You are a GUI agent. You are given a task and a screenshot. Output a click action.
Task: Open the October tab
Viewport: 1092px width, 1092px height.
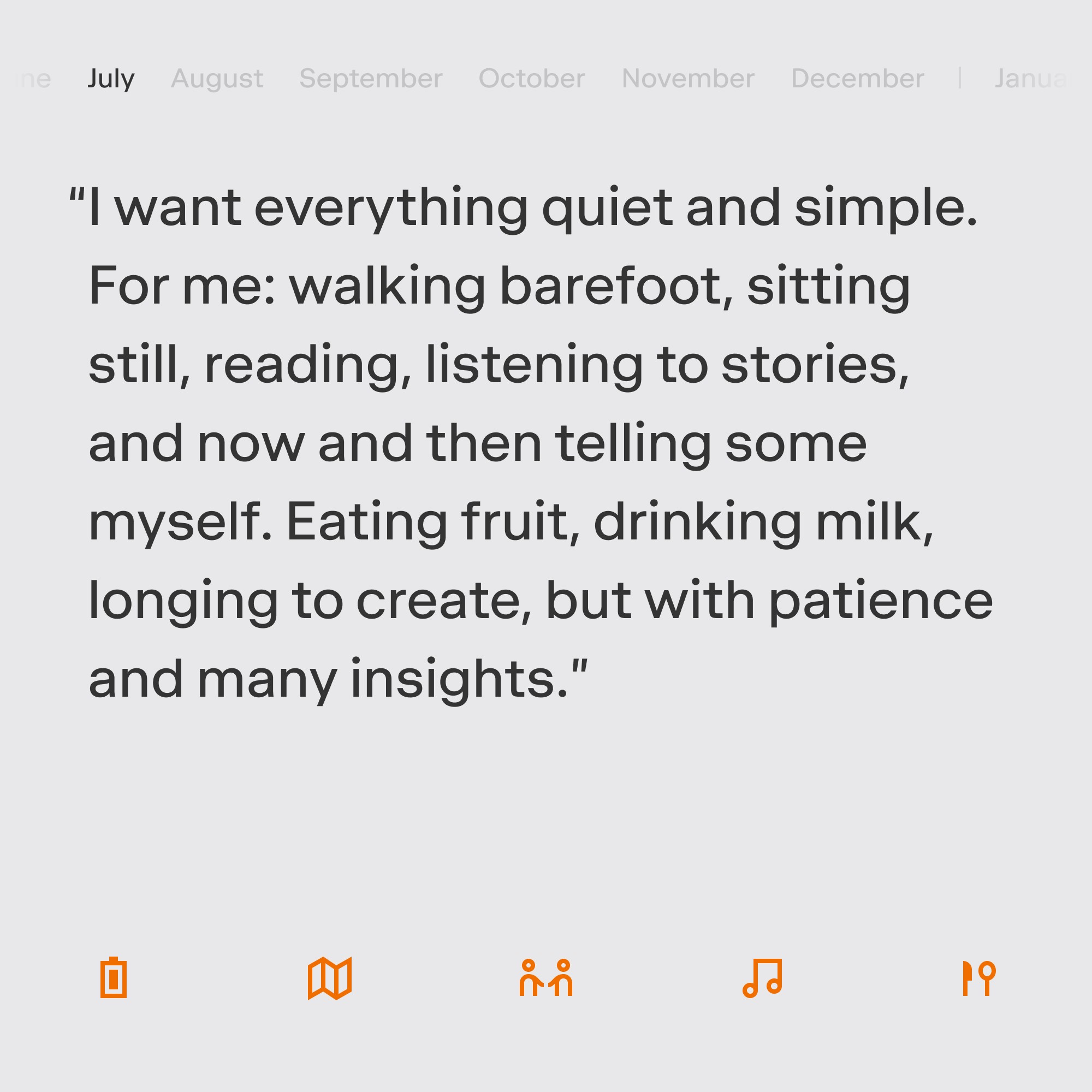pos(532,79)
